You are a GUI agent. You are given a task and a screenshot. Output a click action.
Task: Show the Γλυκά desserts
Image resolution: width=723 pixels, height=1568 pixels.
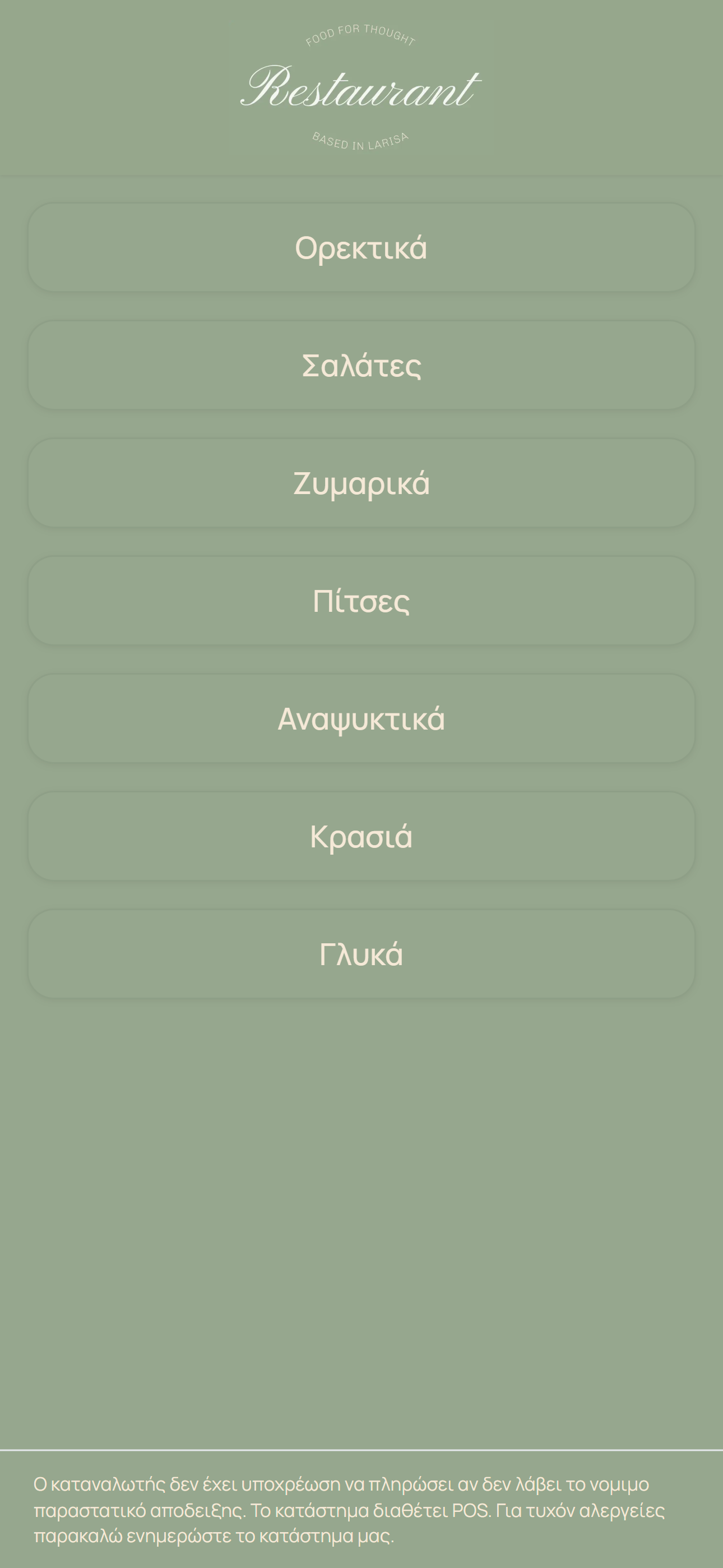tap(361, 954)
